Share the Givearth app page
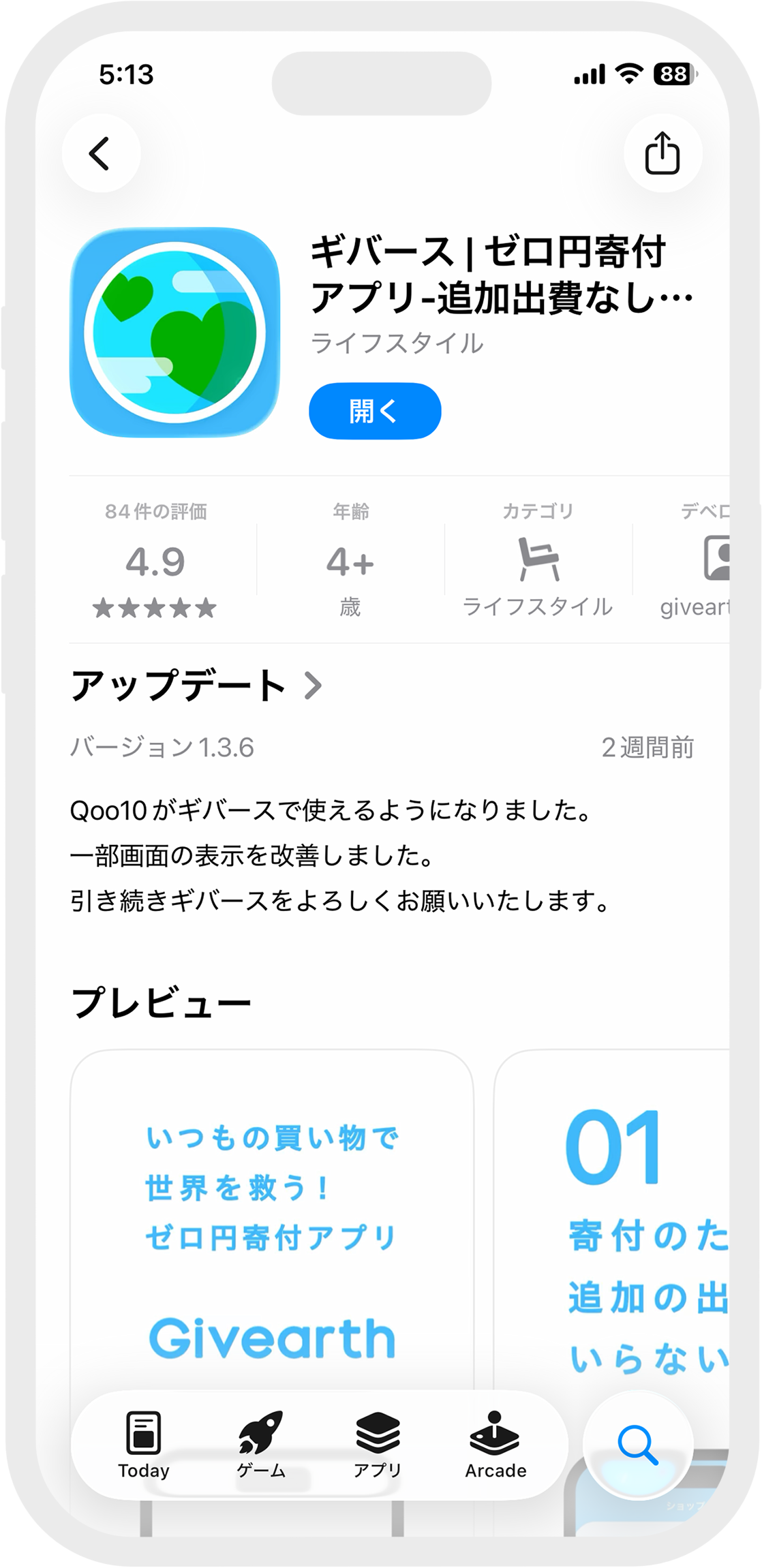 [x=662, y=153]
